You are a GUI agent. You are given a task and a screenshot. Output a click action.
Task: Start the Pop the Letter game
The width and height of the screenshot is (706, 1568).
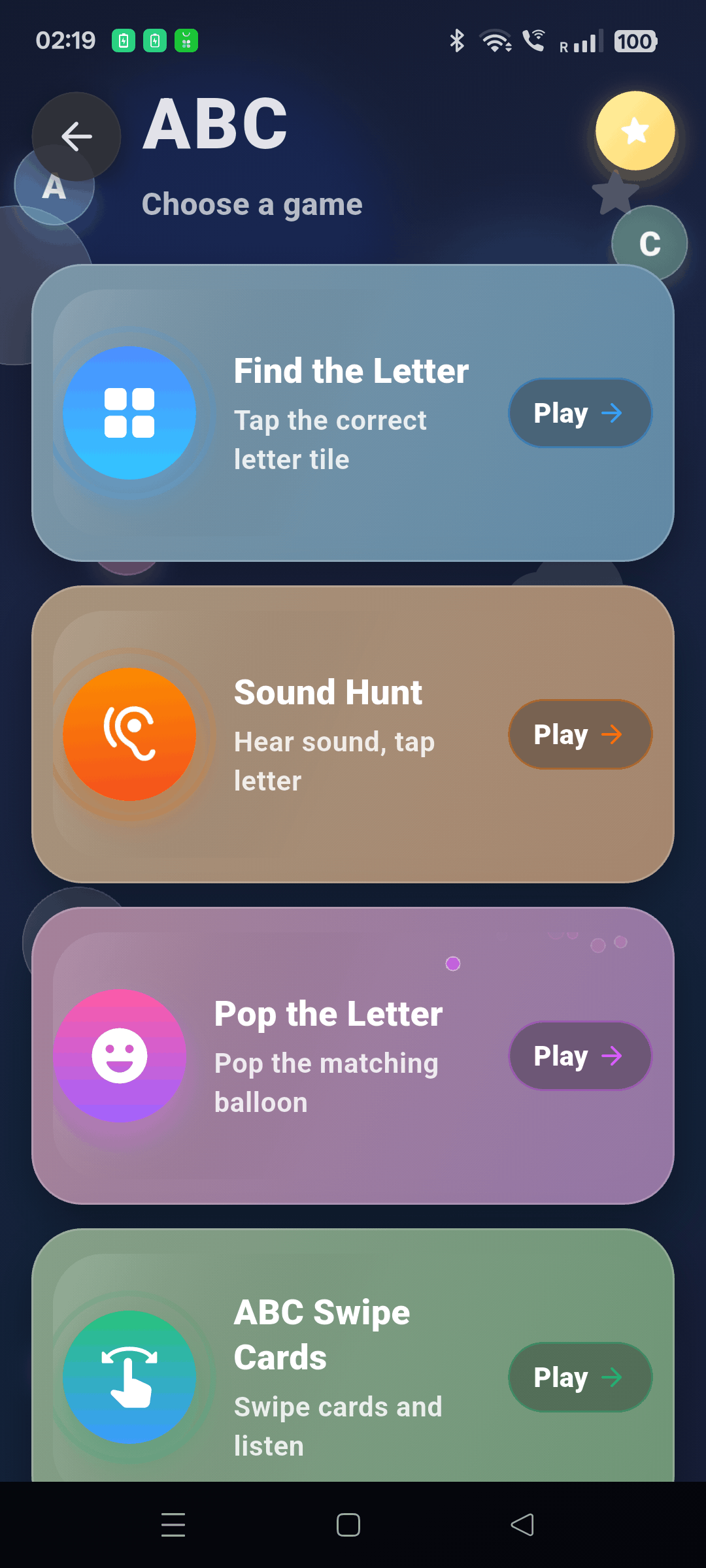[x=579, y=1055]
